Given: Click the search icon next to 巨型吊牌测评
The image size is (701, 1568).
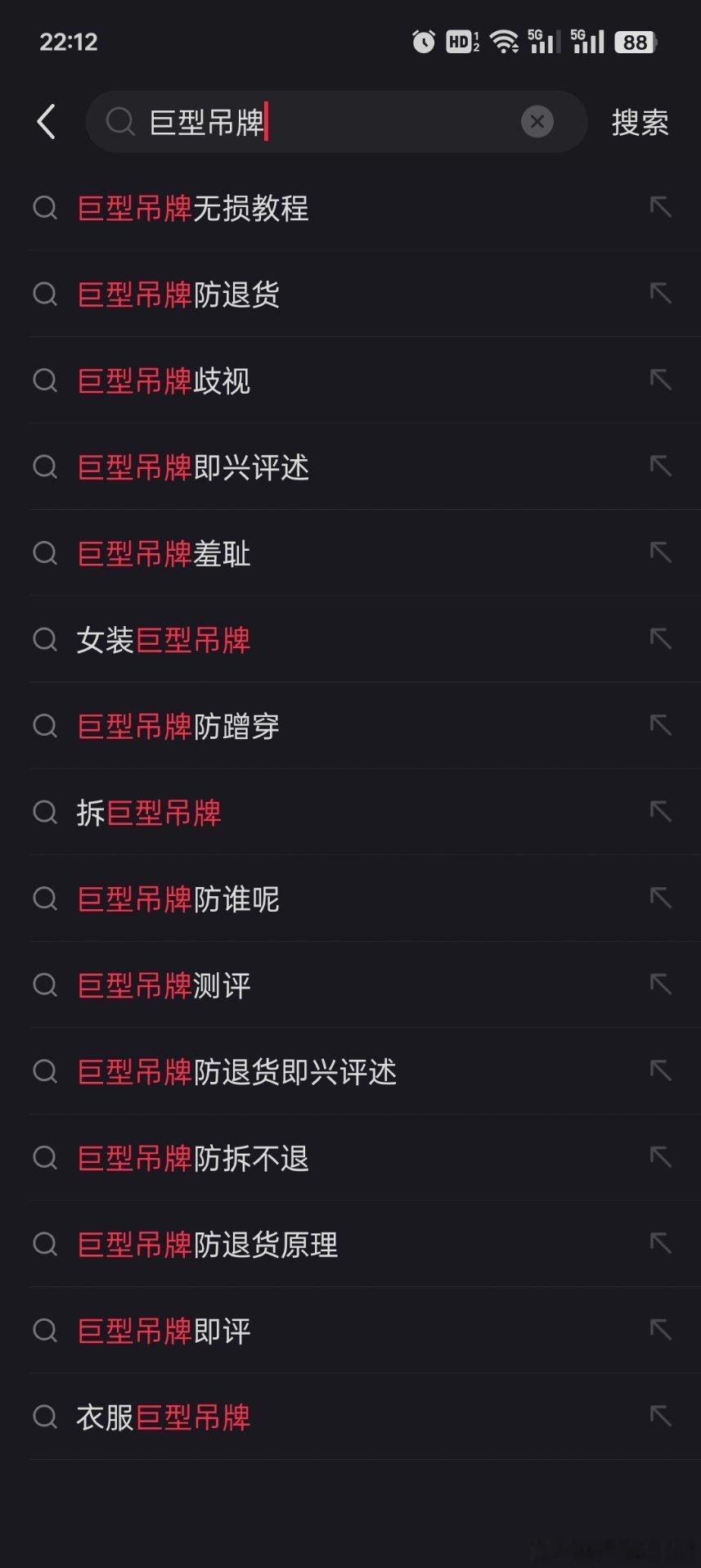Looking at the screenshot, I should point(45,985).
